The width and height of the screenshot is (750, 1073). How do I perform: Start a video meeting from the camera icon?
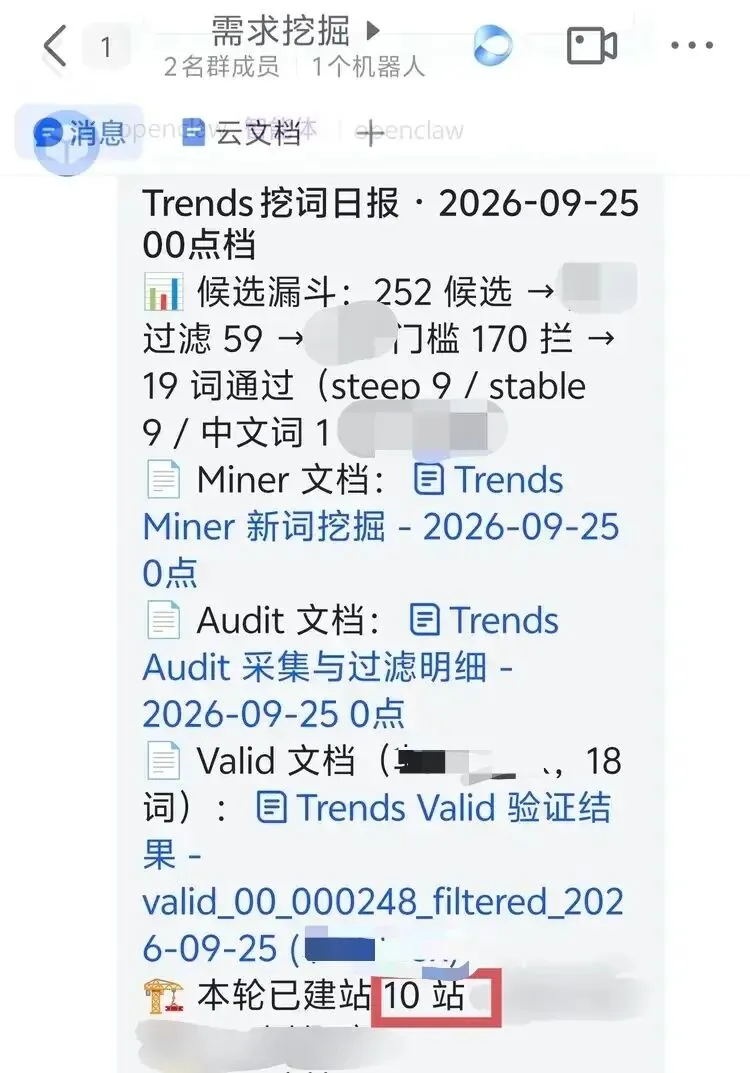pyautogui.click(x=592, y=46)
